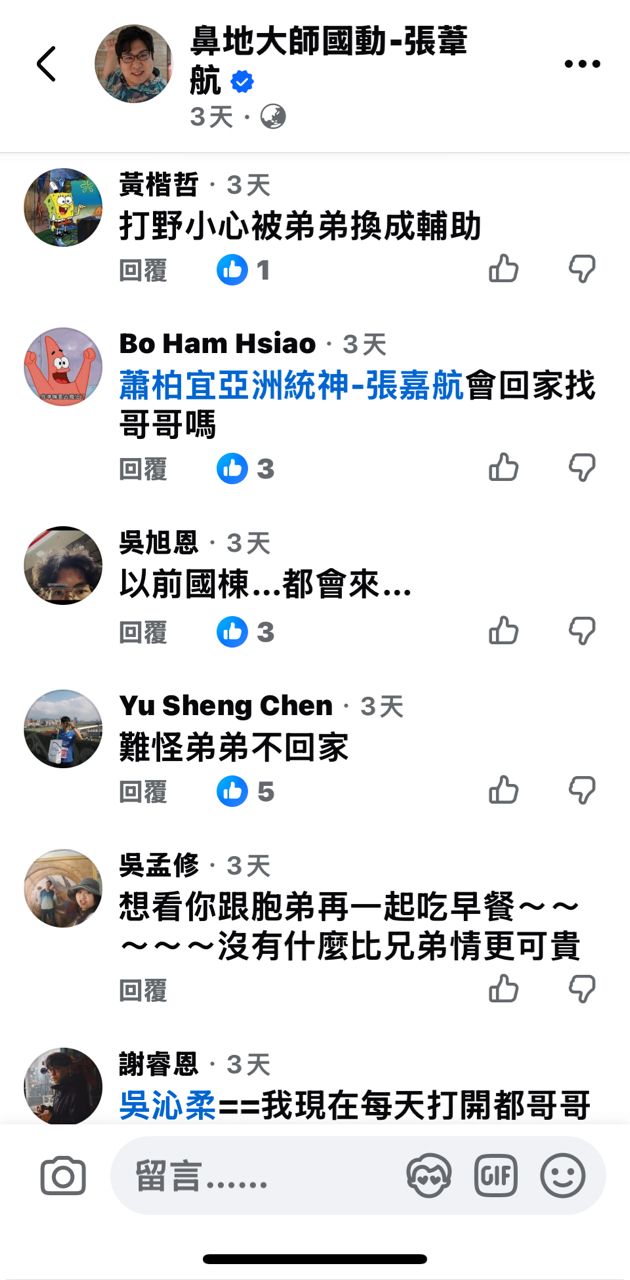Screen dimensions: 630x1280
Task: Open the post author's profile picture
Action: [133, 64]
